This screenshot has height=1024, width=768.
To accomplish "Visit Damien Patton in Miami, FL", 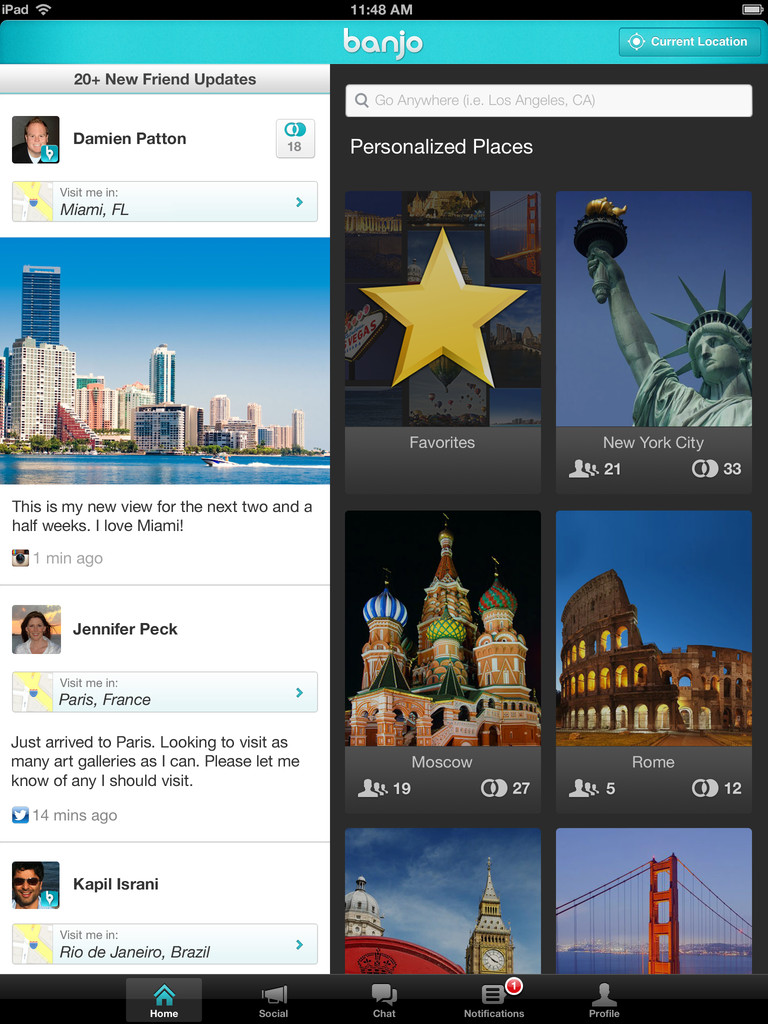I will [165, 201].
